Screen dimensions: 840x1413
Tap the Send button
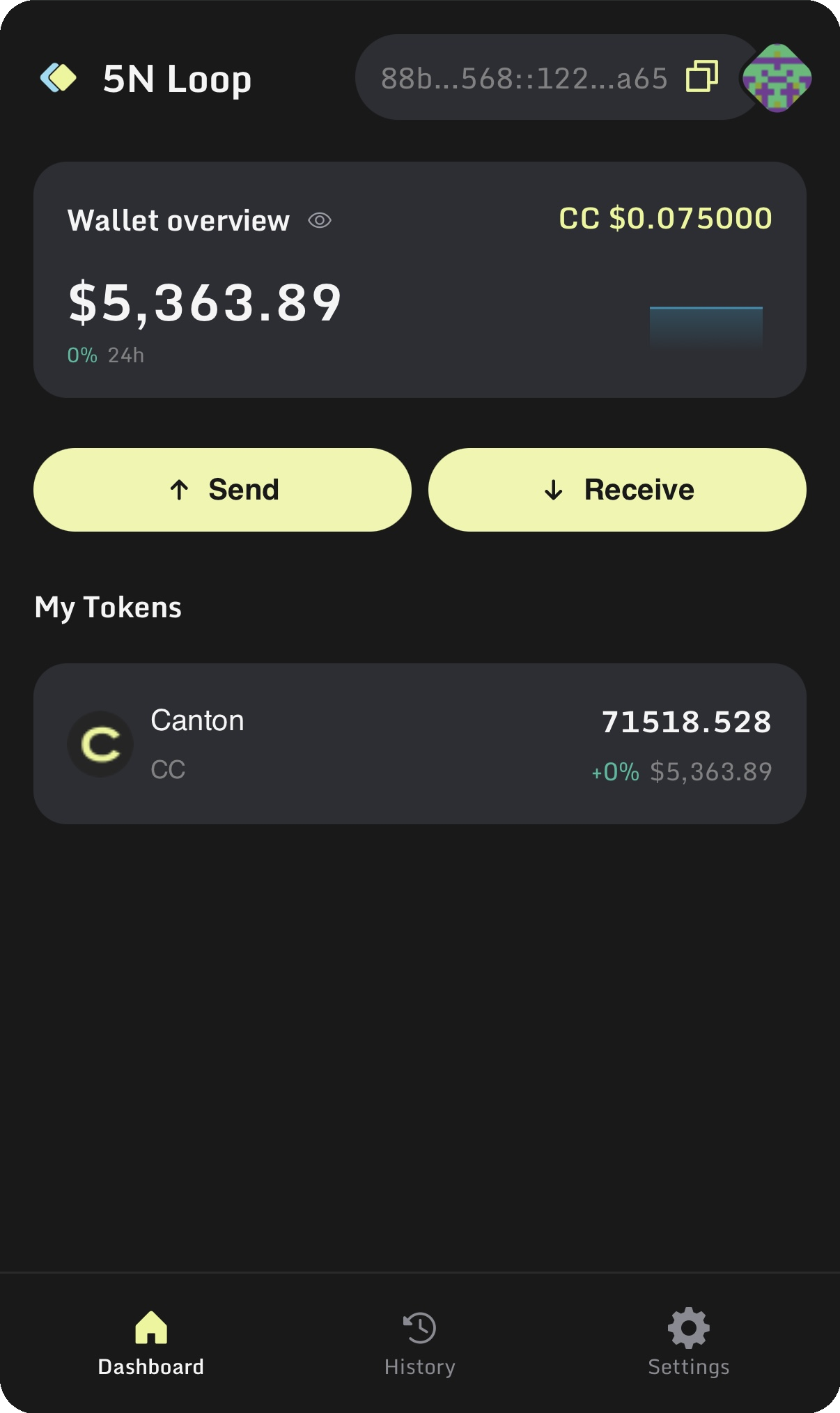[x=222, y=490]
